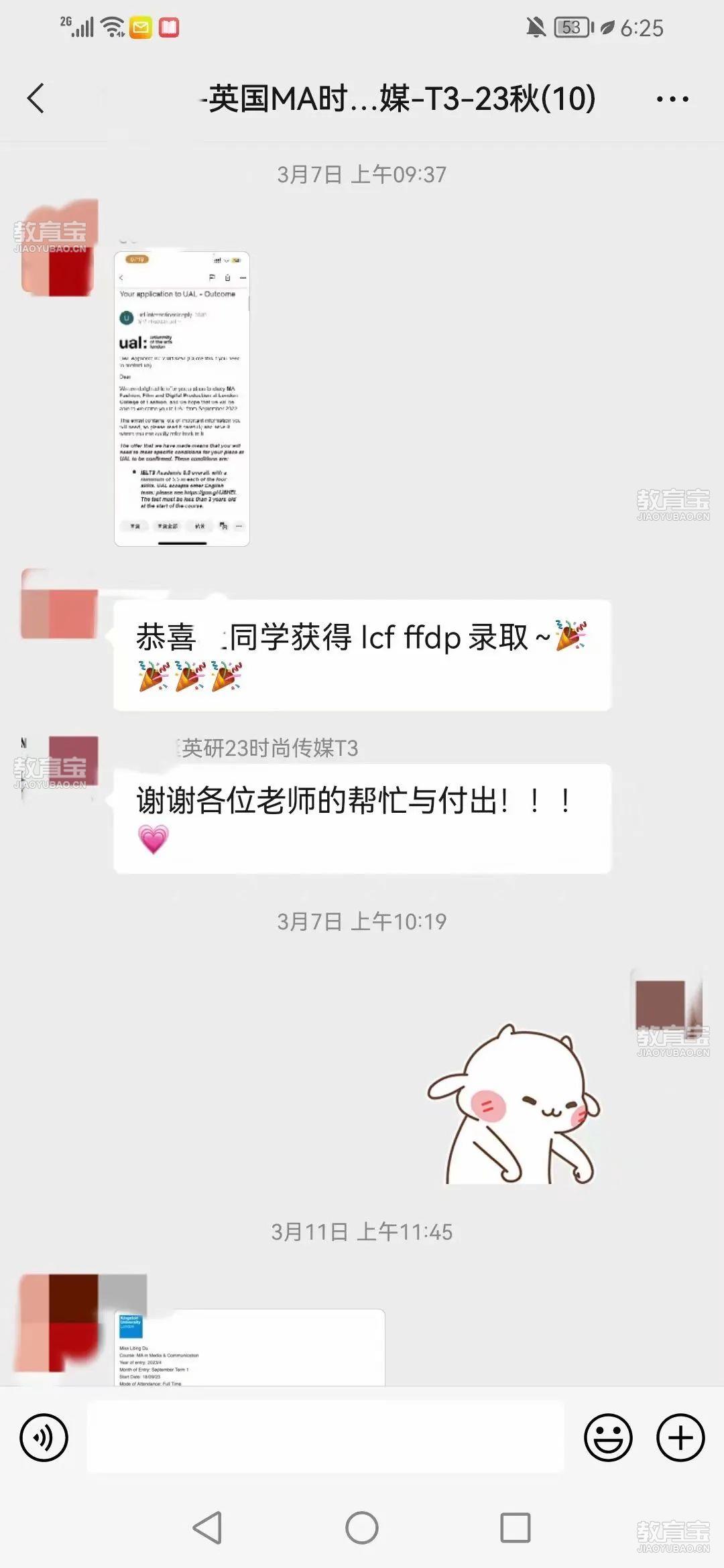Image resolution: width=724 pixels, height=1568 pixels.
Task: Tap the message input field
Action: pos(325,1437)
